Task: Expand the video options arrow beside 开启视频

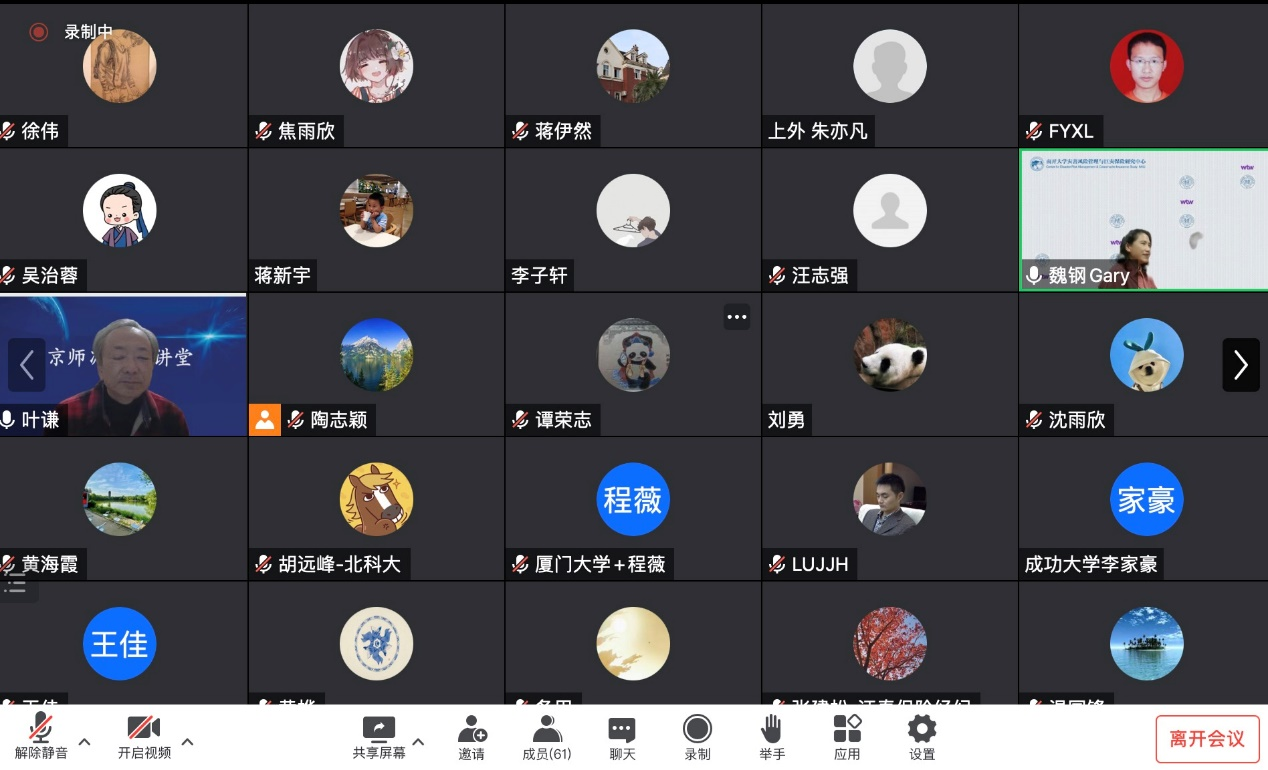Action: [x=187, y=742]
